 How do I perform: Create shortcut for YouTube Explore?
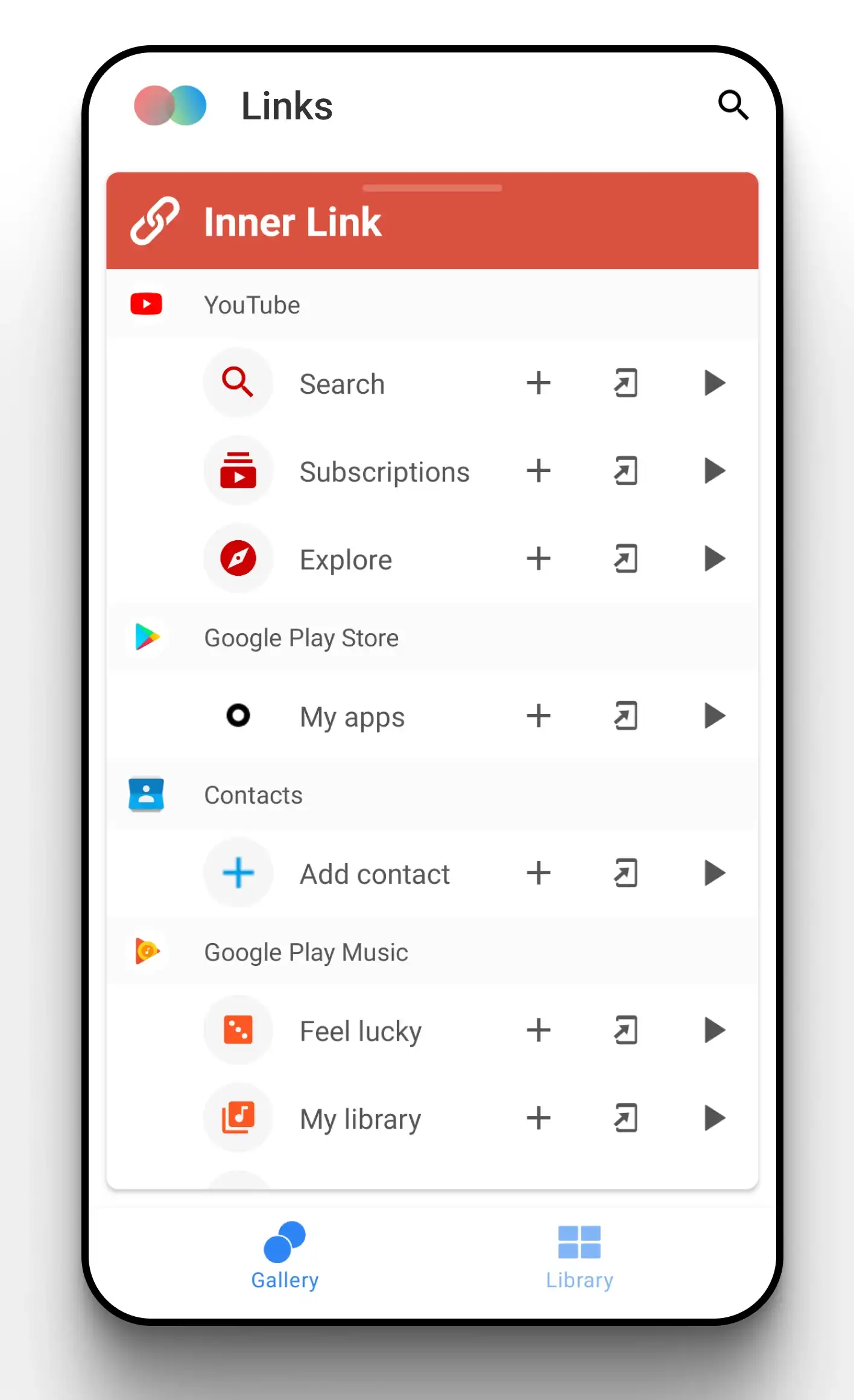[x=625, y=559]
